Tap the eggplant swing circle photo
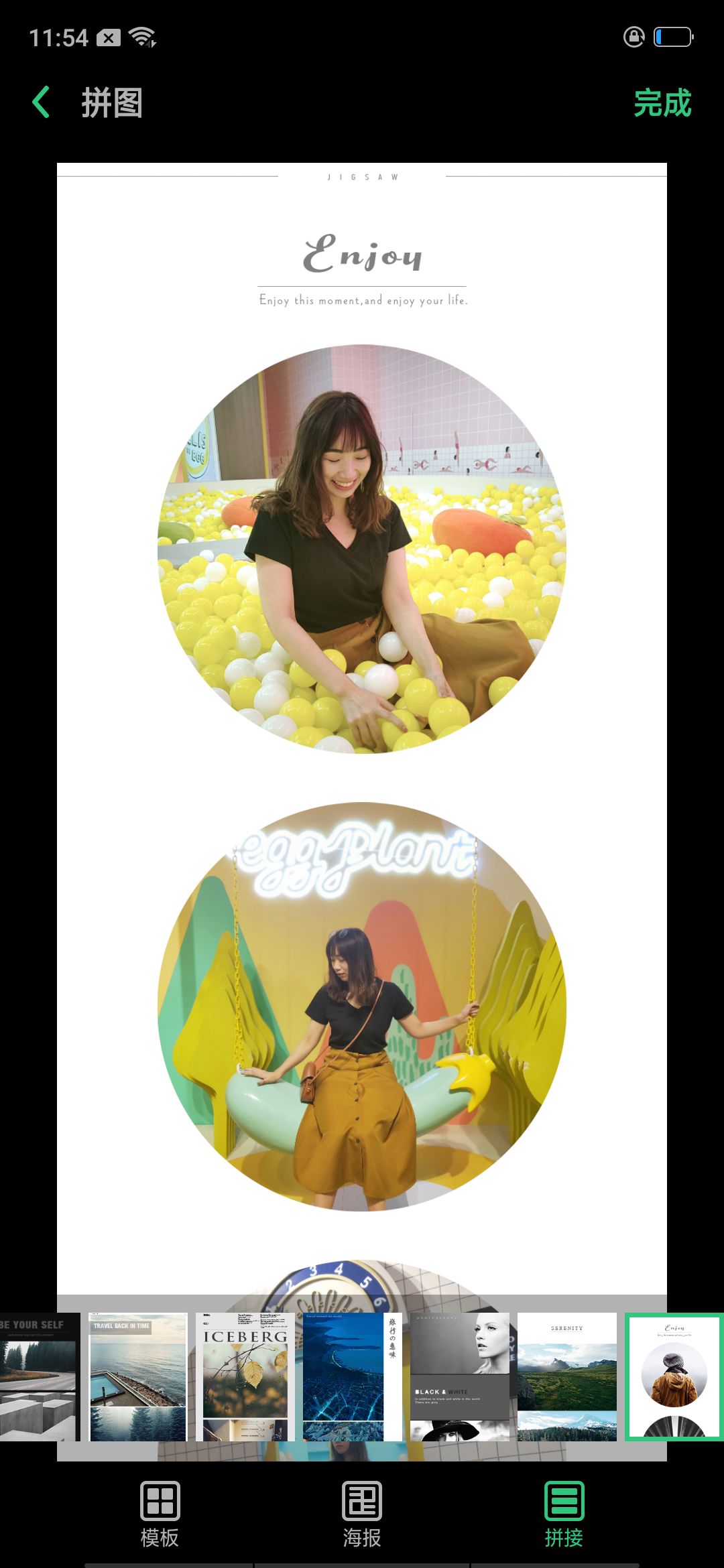The width and height of the screenshot is (724, 1568). pyautogui.click(x=362, y=1006)
